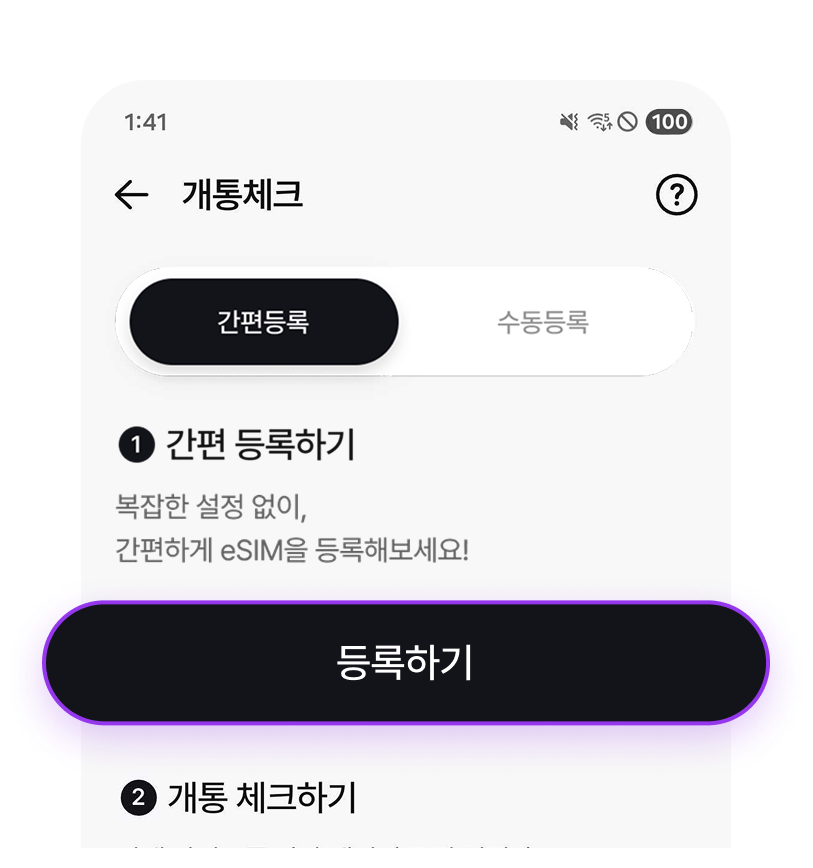The width and height of the screenshot is (813, 868).
Task: Open the help question mark icon
Action: pyautogui.click(x=676, y=195)
